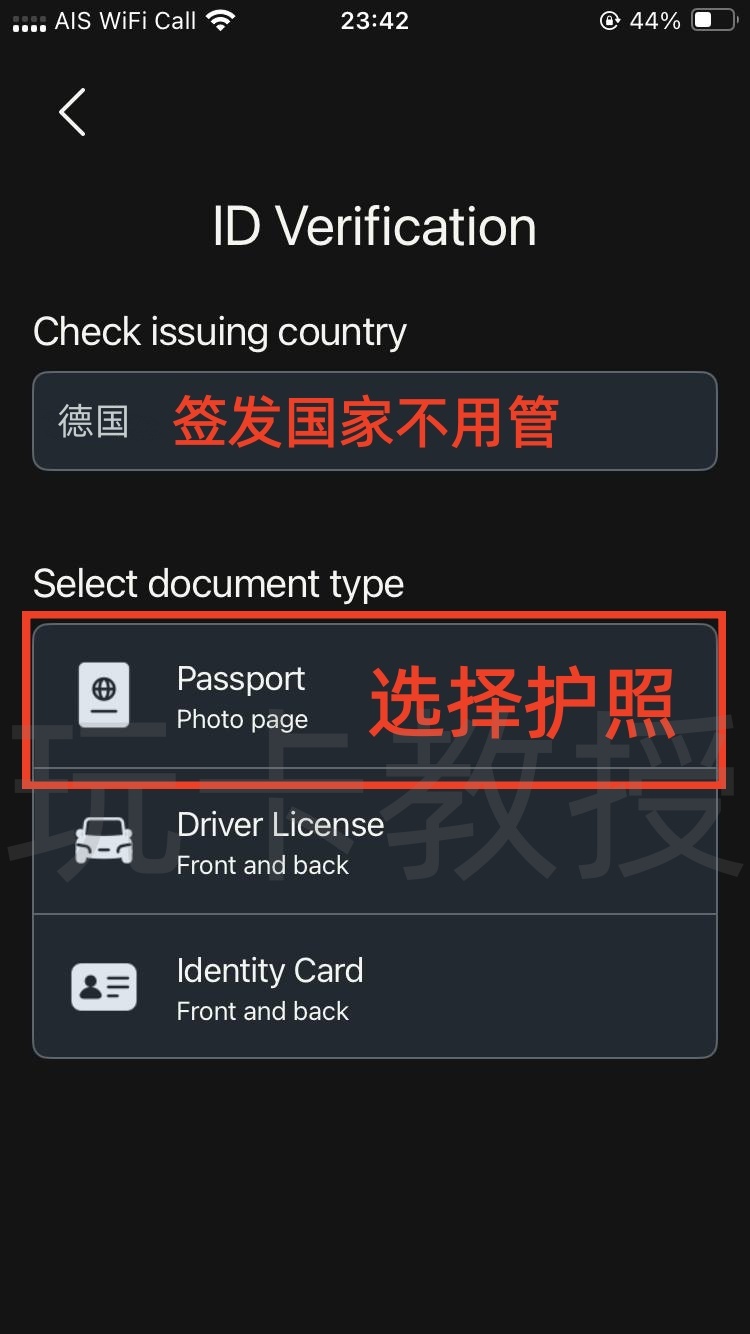750x1334 pixels.
Task: Choose Driver License as the document type
Action: pos(374,842)
